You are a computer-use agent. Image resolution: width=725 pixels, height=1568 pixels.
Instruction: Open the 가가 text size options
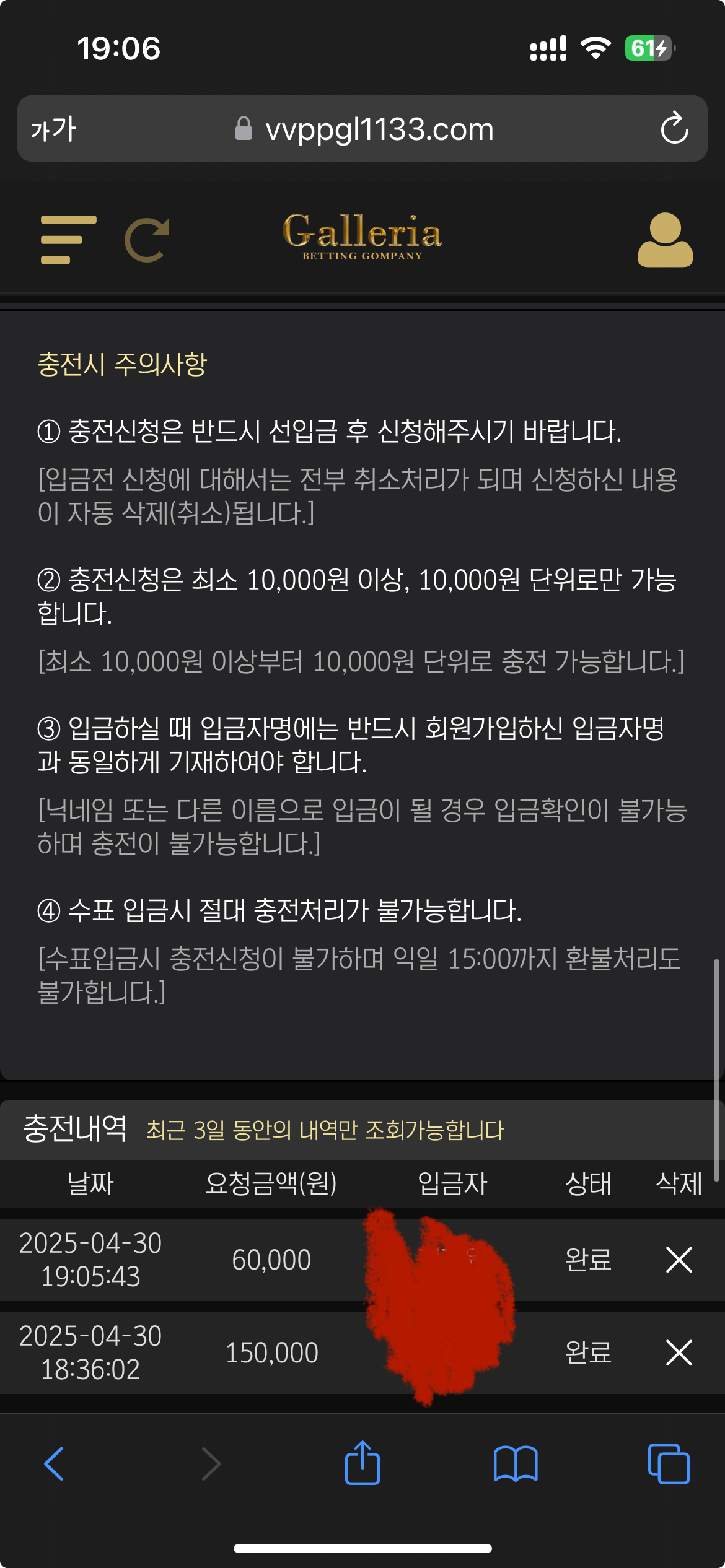pyautogui.click(x=53, y=129)
